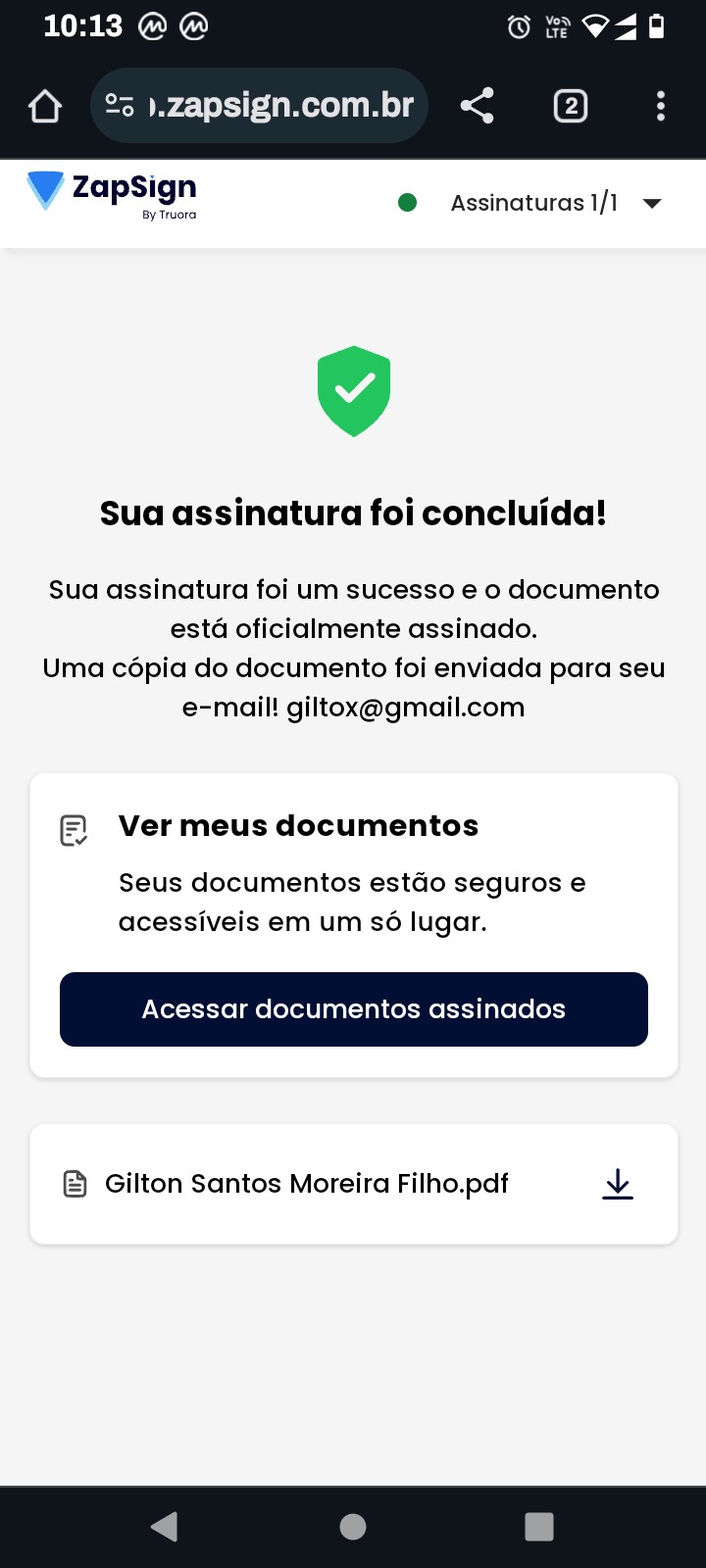Open the browser overflow menu
706x1568 pixels.
coord(660,106)
